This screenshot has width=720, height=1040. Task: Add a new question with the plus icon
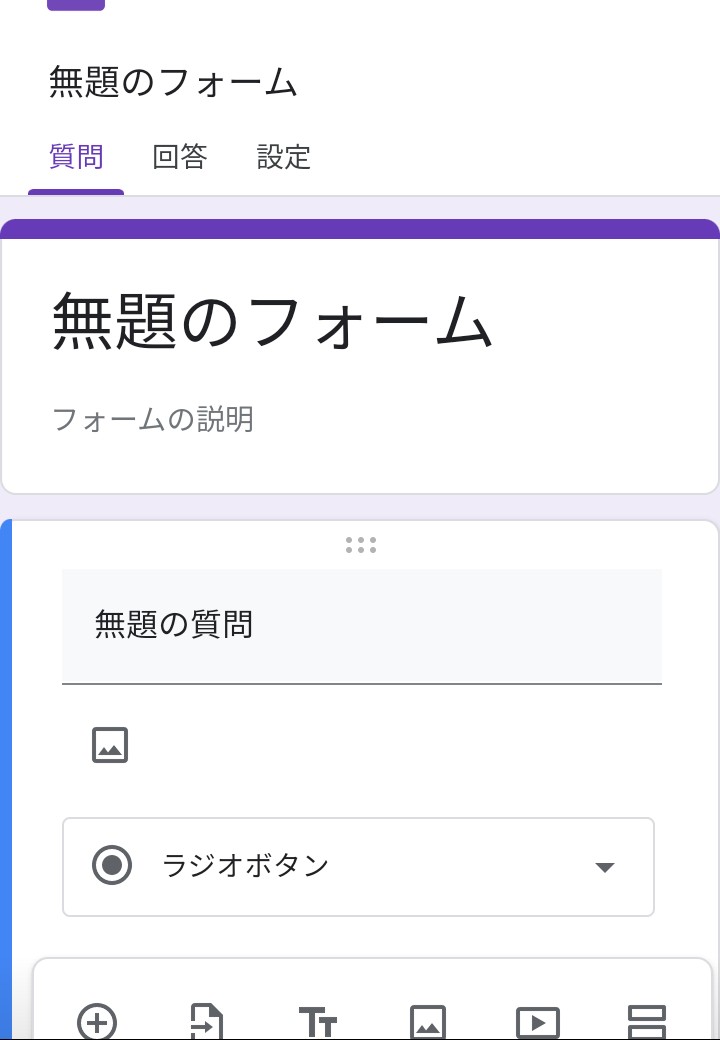tap(97, 1022)
